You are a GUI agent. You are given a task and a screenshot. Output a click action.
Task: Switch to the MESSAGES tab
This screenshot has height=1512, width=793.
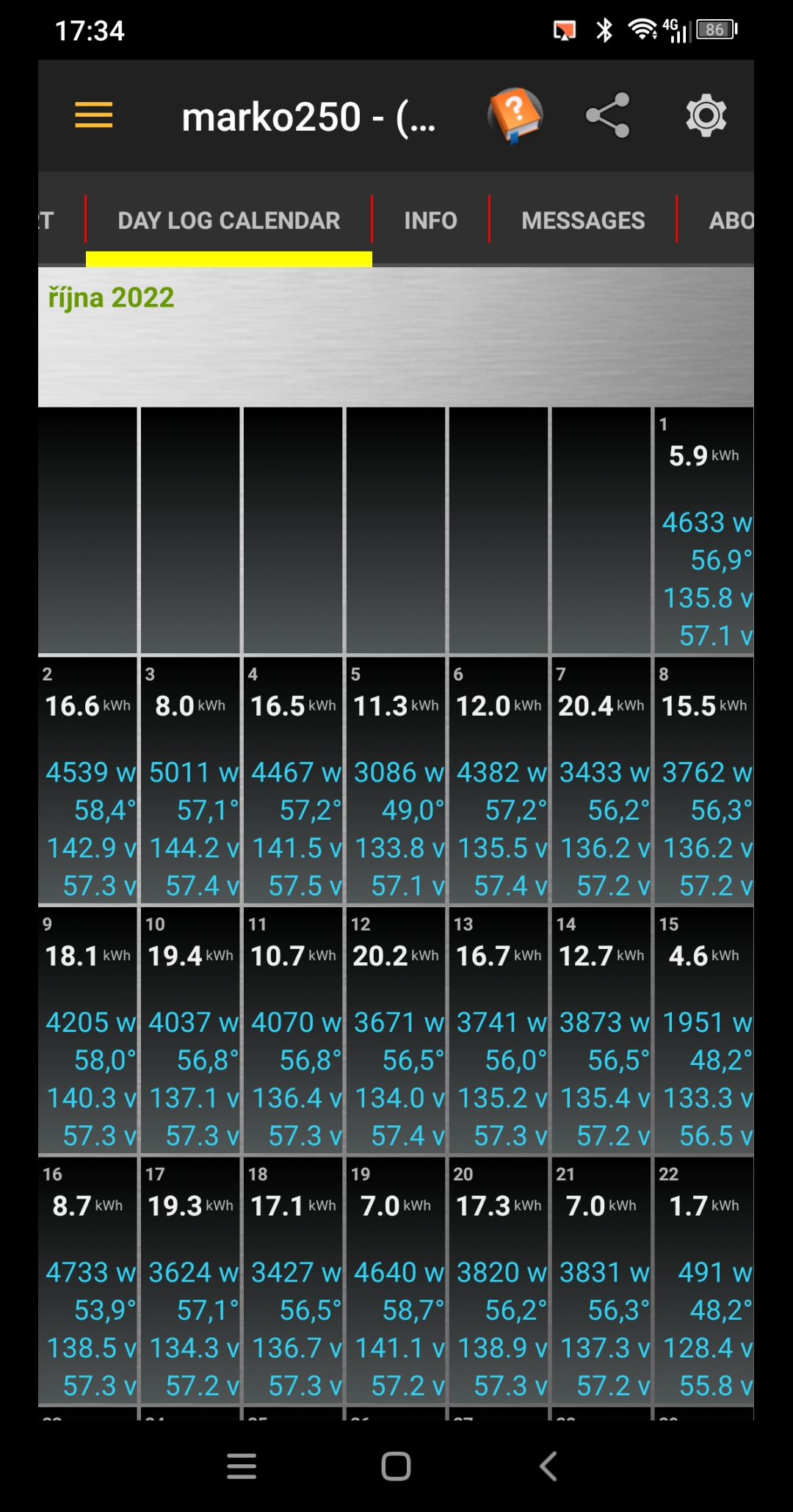583,220
